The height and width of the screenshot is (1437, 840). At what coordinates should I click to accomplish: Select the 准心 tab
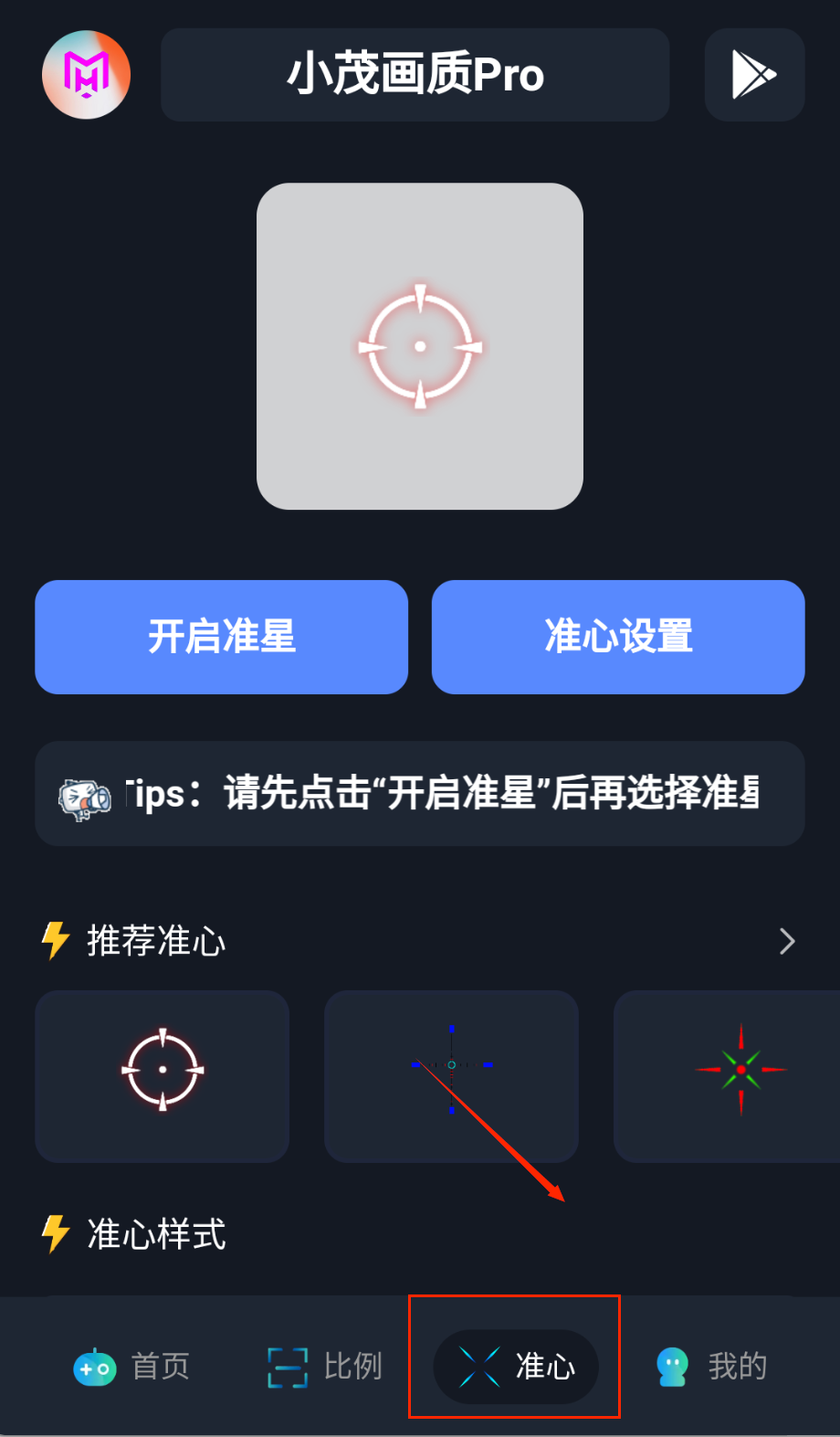516,1367
